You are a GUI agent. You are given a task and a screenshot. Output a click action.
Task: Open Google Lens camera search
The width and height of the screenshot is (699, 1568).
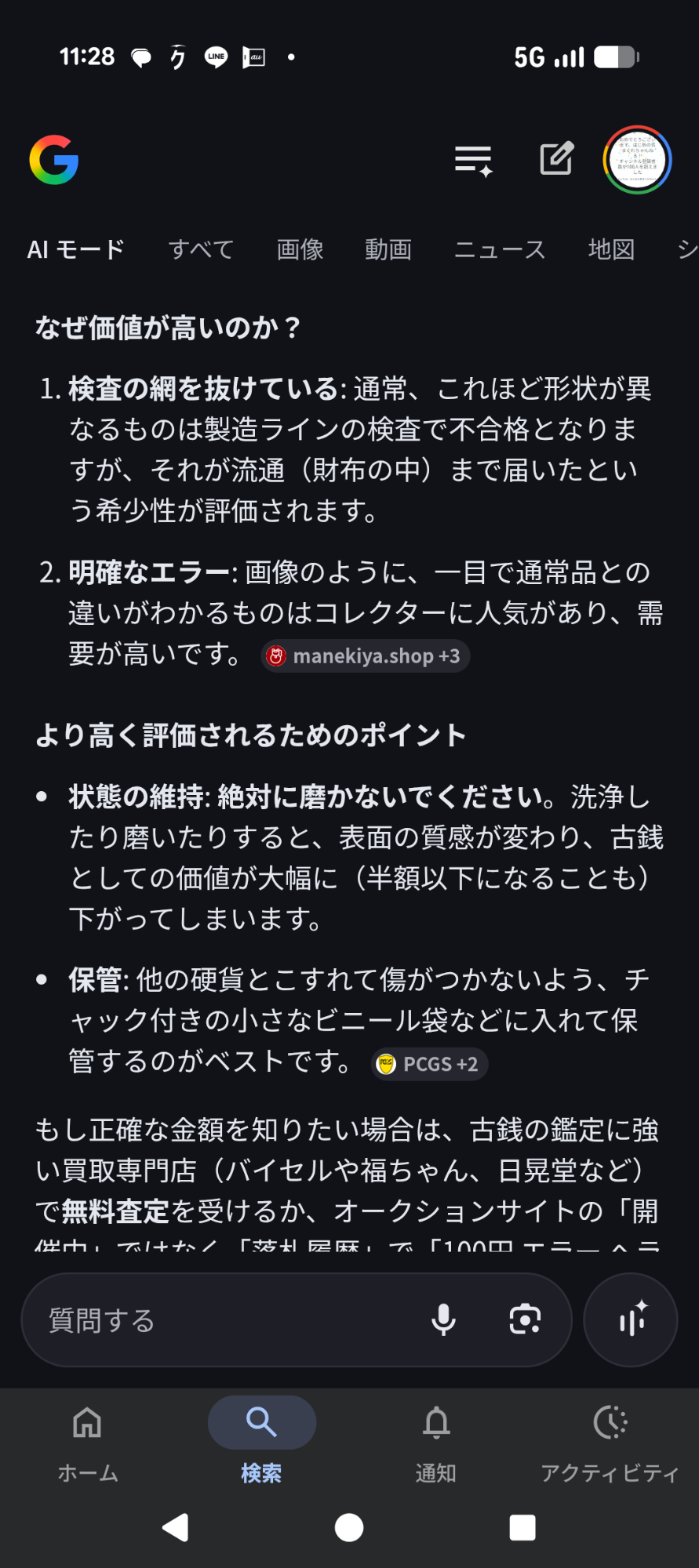[524, 1320]
